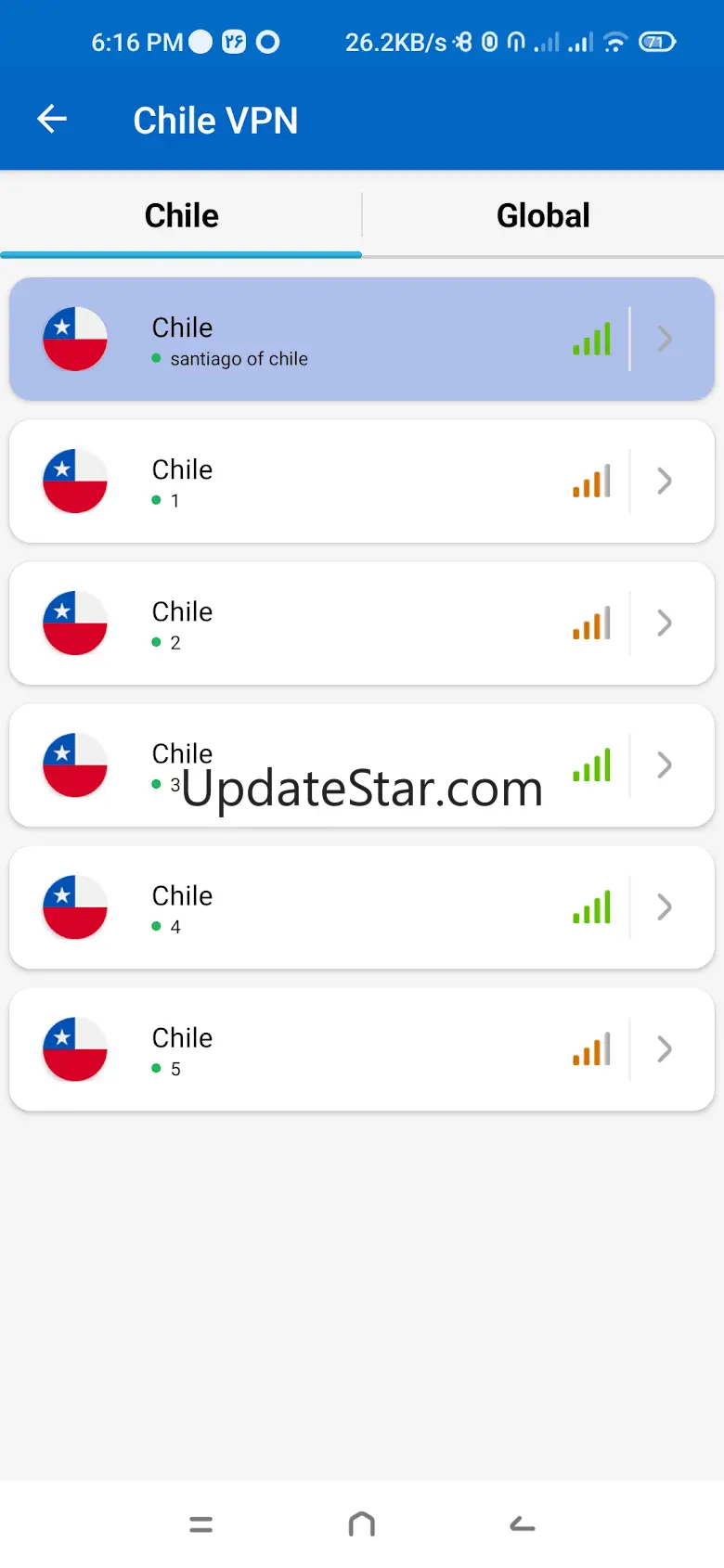This screenshot has height=1568, width=724.
Task: Go back from Chile VPN screen
Action: 52,120
